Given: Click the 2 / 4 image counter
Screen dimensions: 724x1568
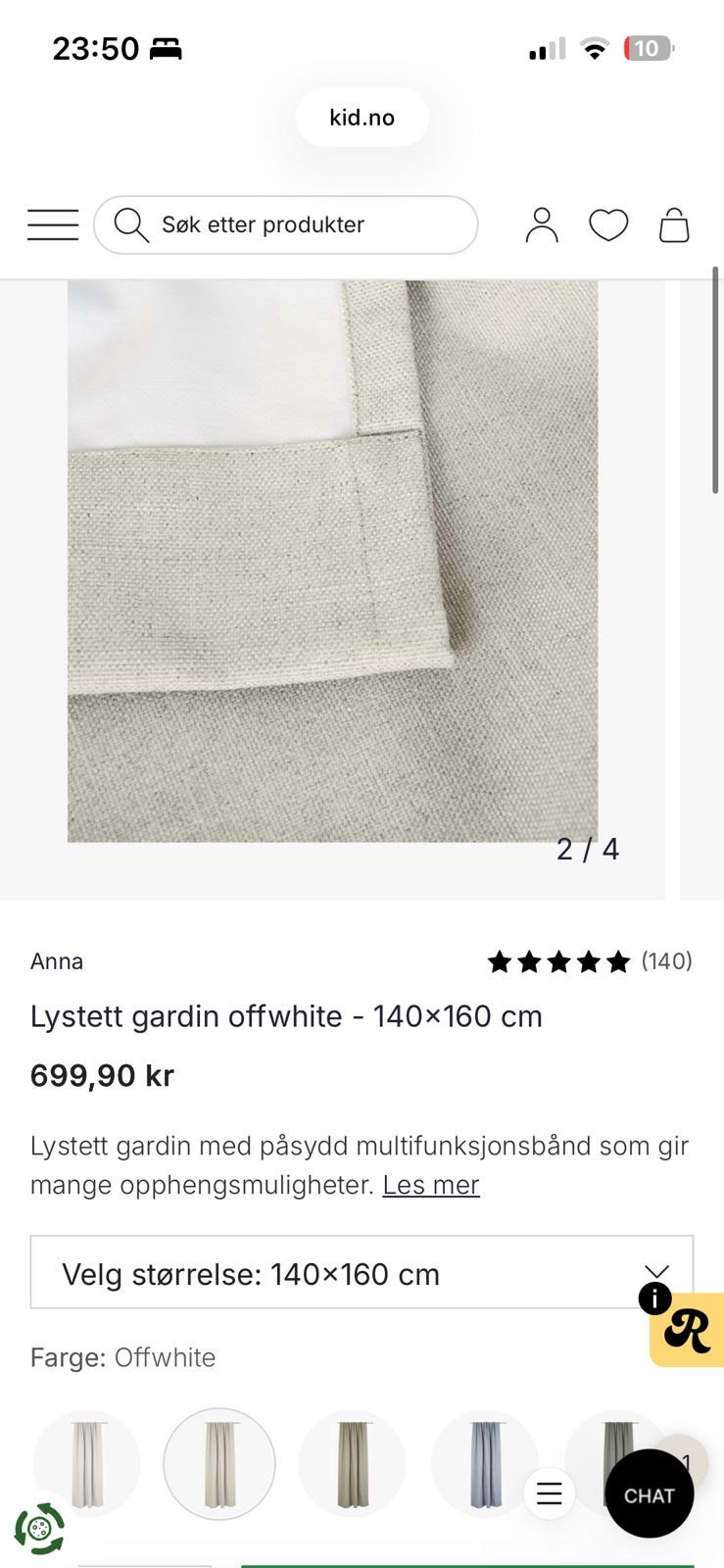Looking at the screenshot, I should 588,850.
